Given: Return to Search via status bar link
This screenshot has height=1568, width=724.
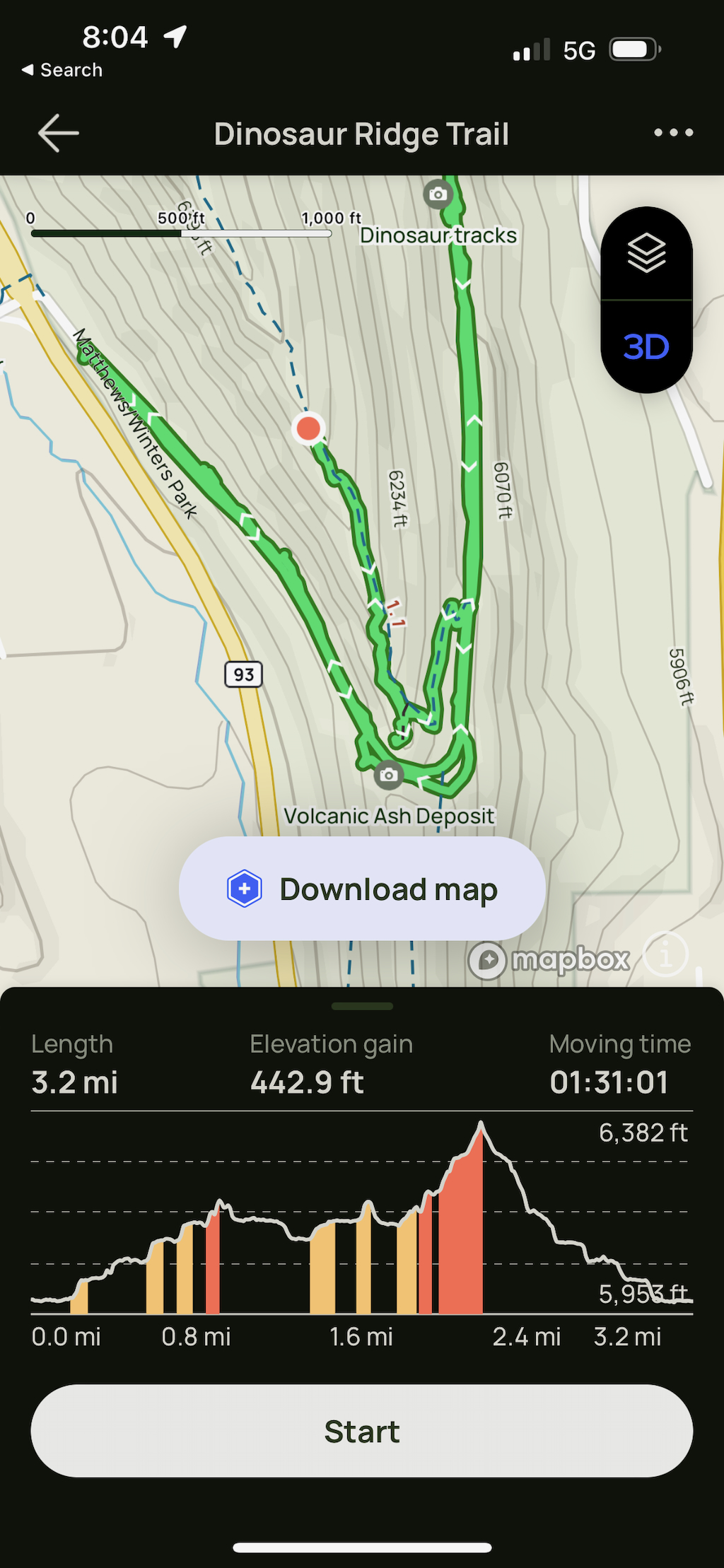Looking at the screenshot, I should tap(62, 70).
